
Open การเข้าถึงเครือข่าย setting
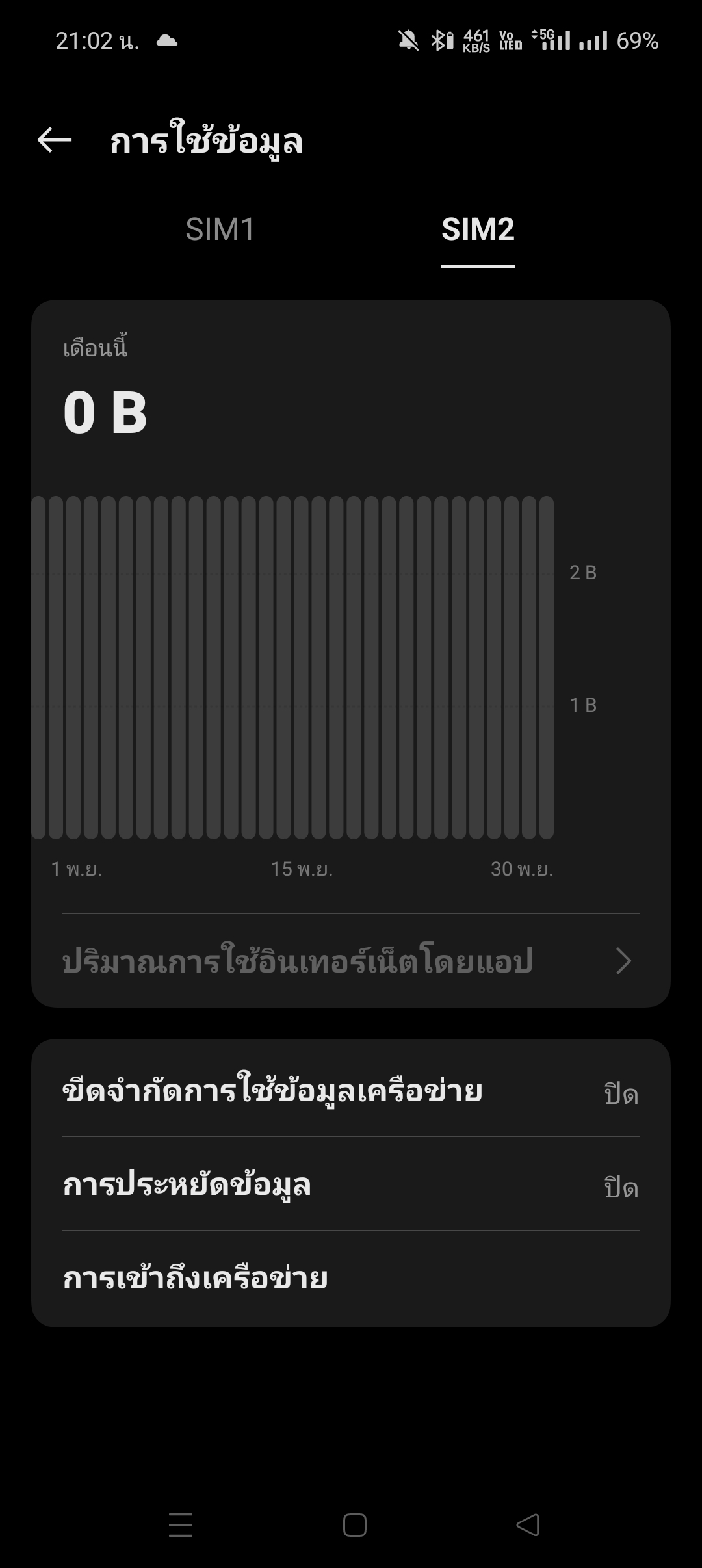(x=351, y=1277)
